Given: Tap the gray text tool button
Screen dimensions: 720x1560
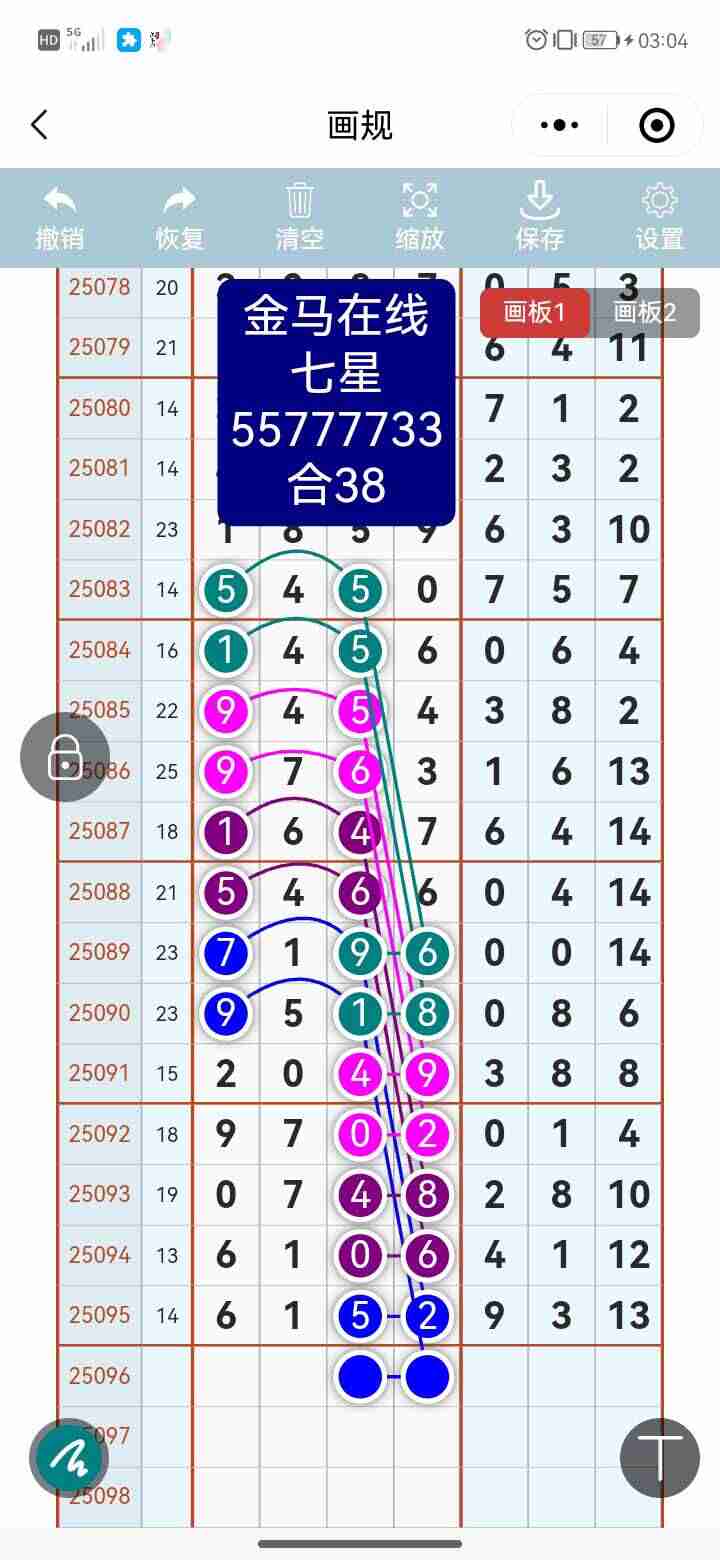Looking at the screenshot, I should coord(660,1457).
